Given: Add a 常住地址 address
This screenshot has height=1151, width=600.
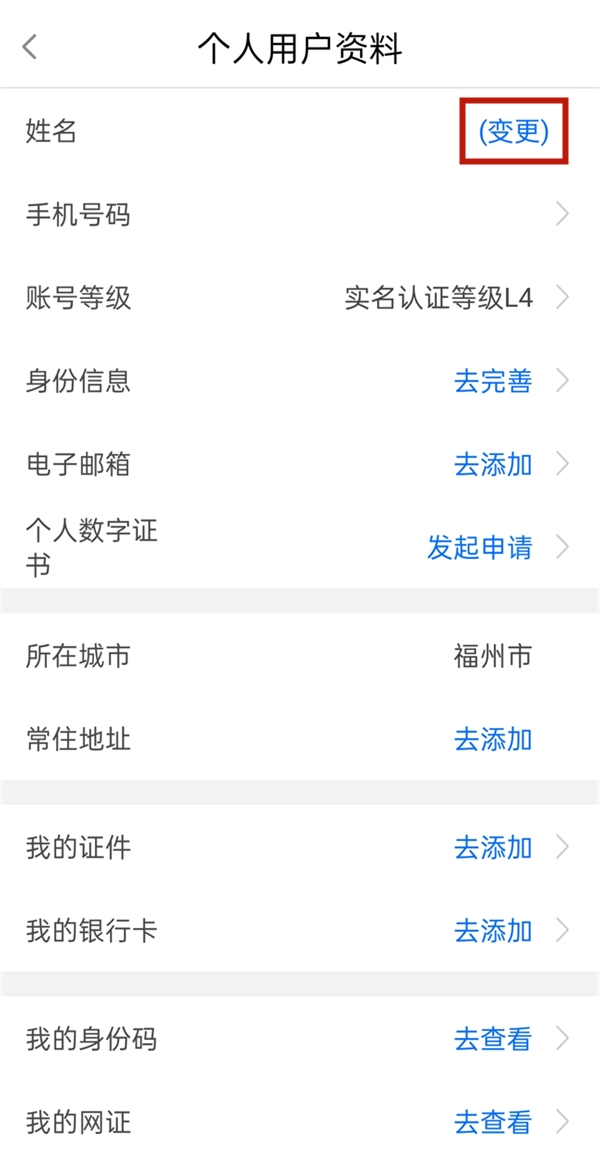Looking at the screenshot, I should point(493,740).
